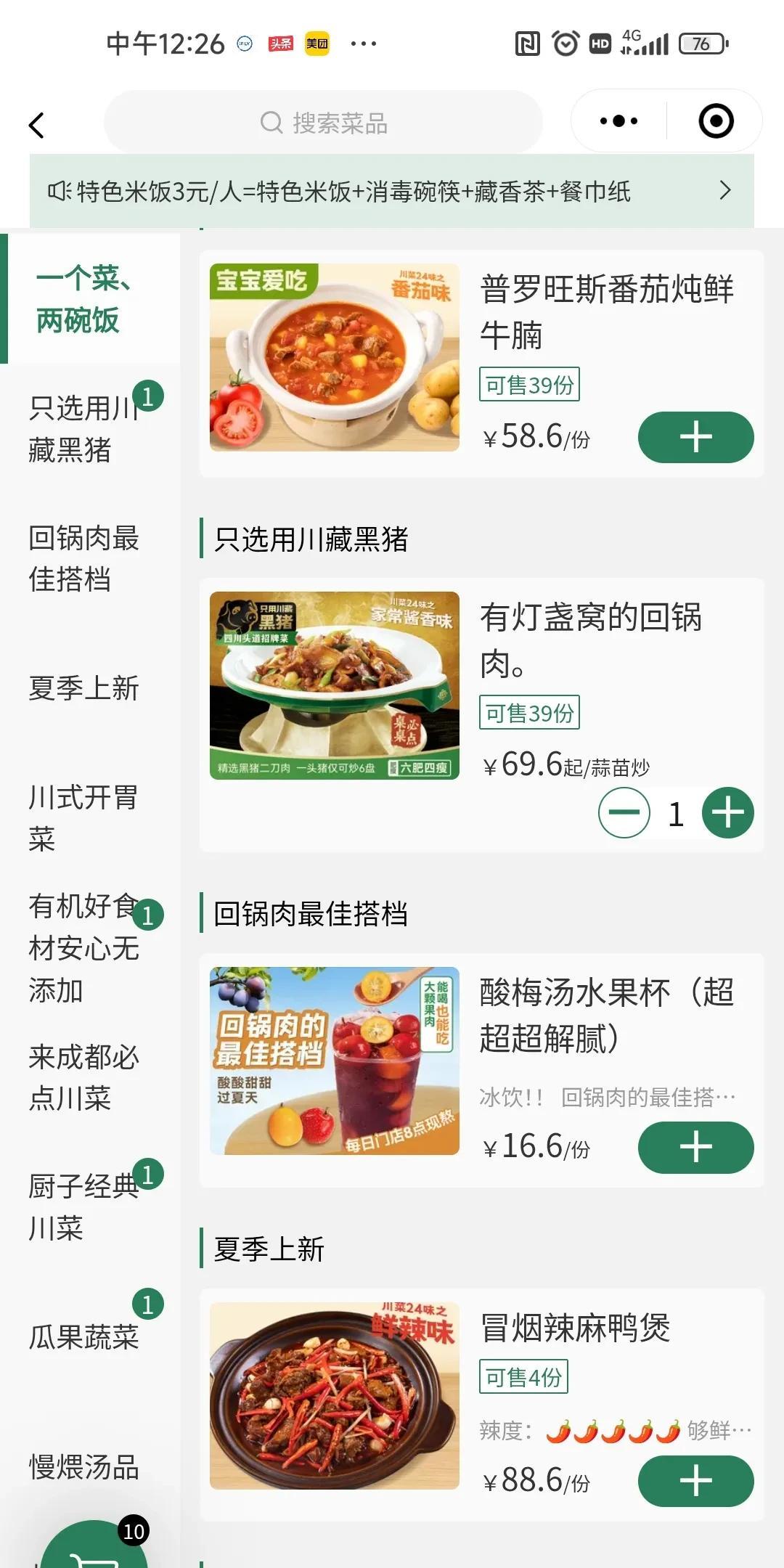
Task: Switch to 回锅肉最佳搭档 category
Action: (84, 559)
